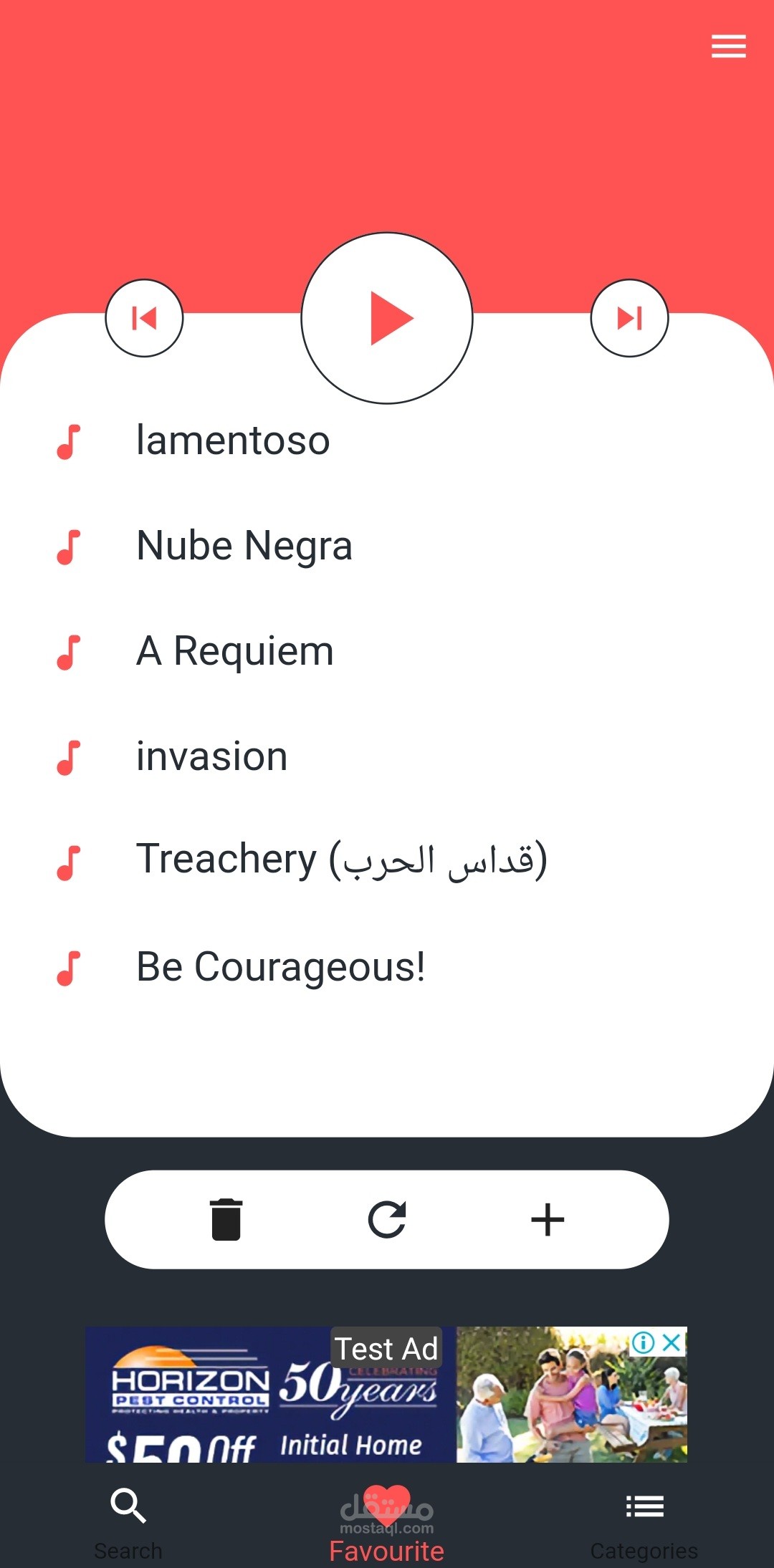The width and height of the screenshot is (774, 1568).
Task: Open the ad info icon
Action: (643, 1342)
